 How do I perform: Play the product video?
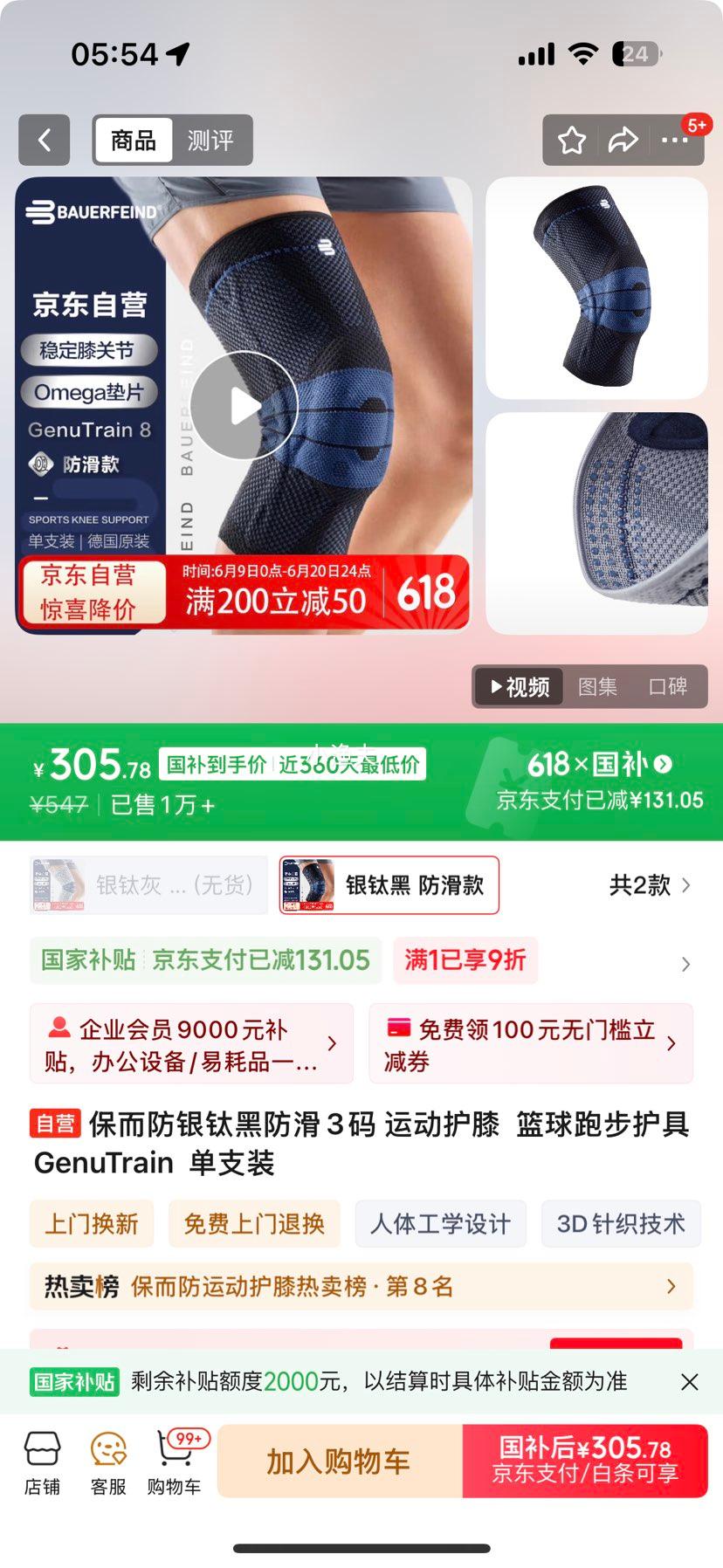(x=244, y=406)
